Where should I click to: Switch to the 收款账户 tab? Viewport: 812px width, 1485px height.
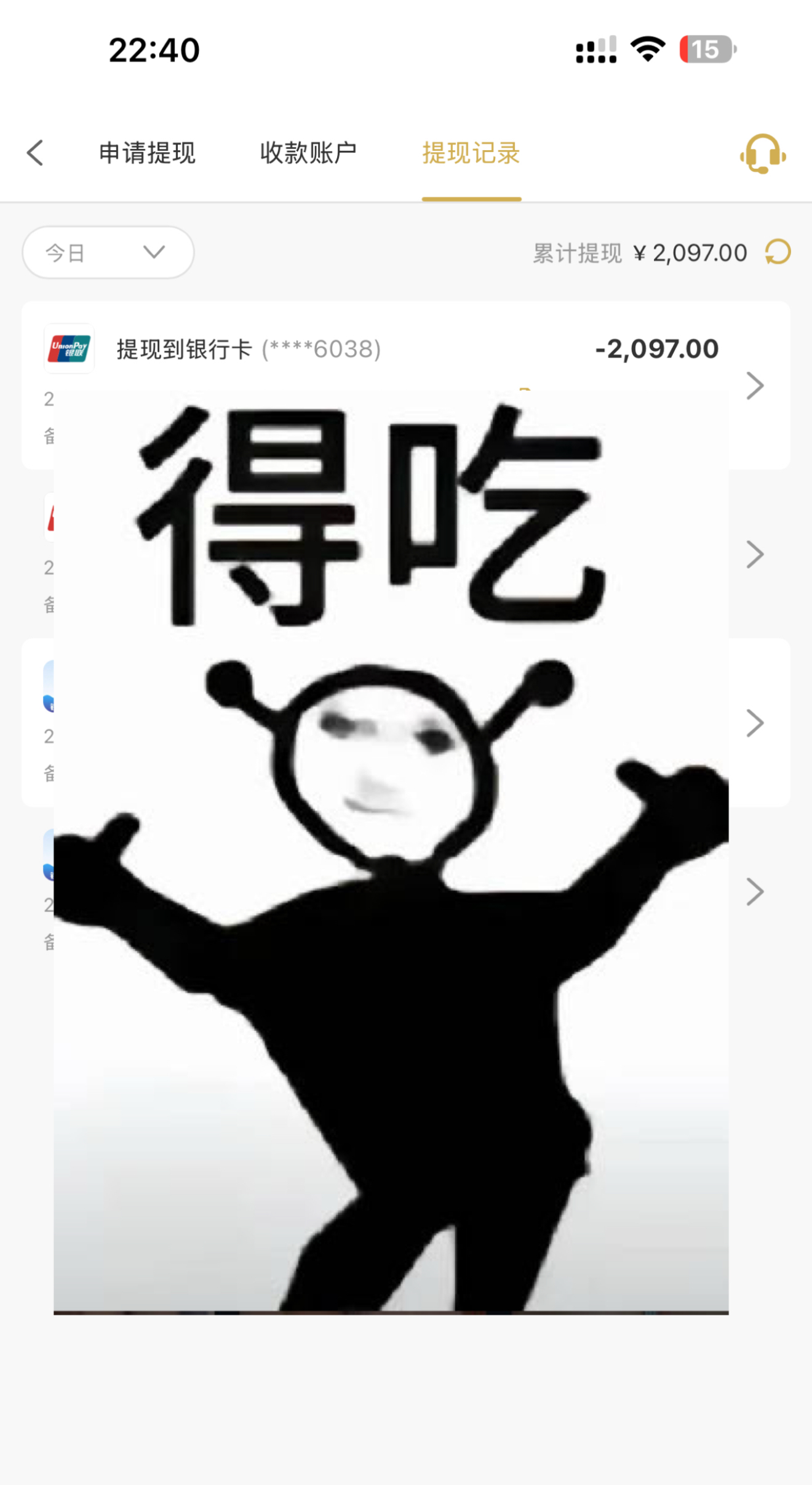pos(308,153)
